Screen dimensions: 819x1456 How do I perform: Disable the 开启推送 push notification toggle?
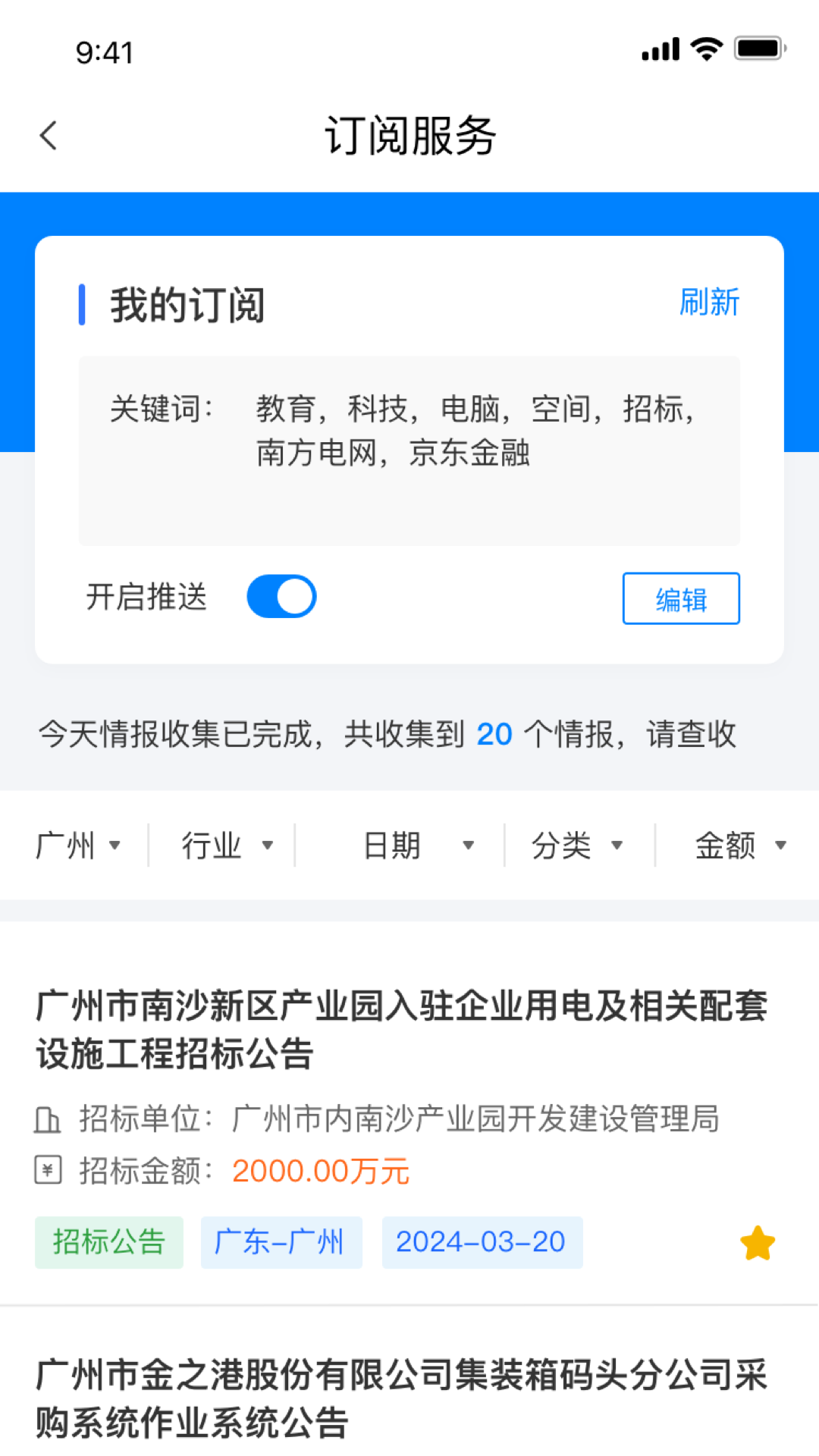point(282,596)
